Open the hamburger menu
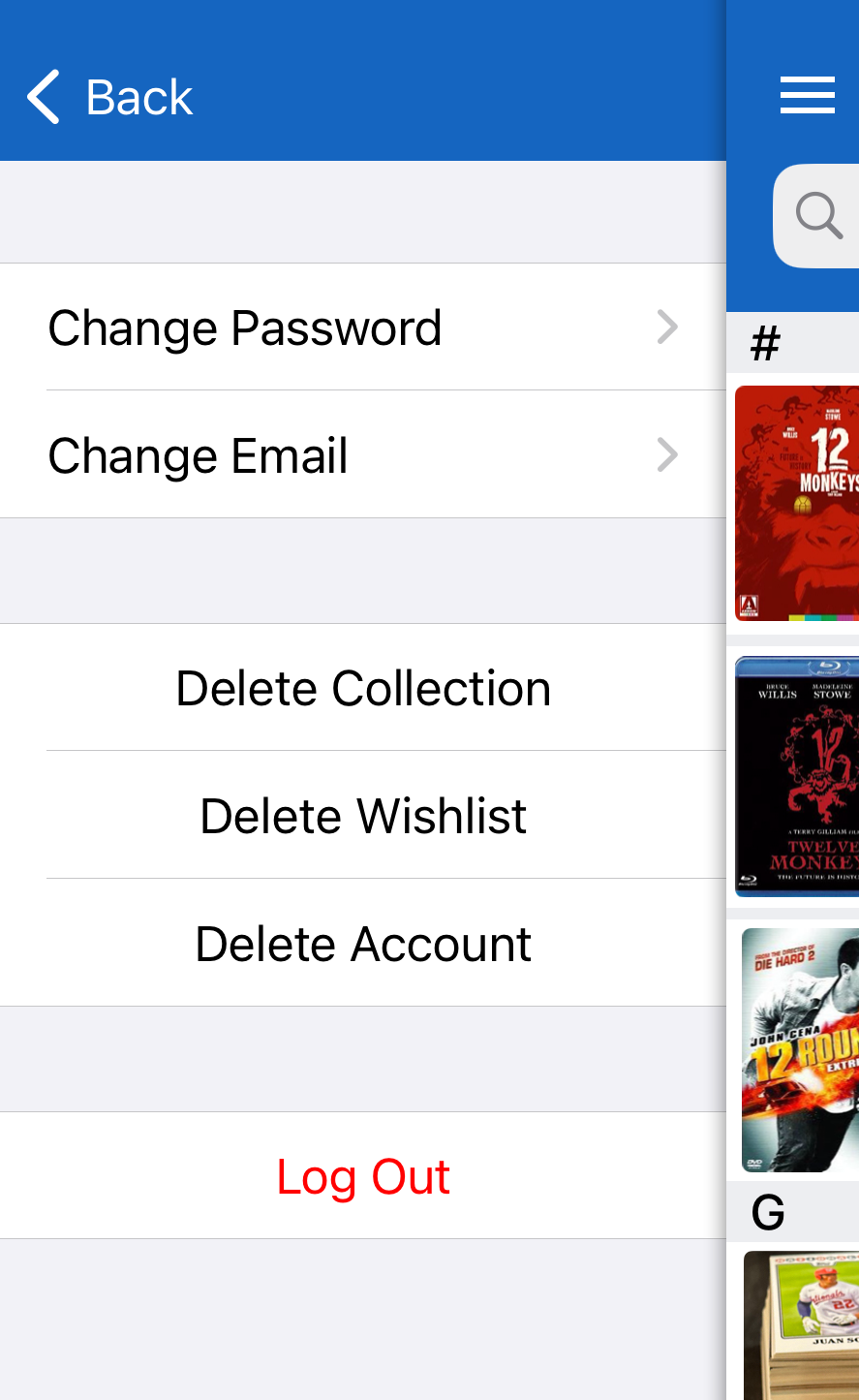The height and width of the screenshot is (1400, 859). pyautogui.click(x=808, y=95)
